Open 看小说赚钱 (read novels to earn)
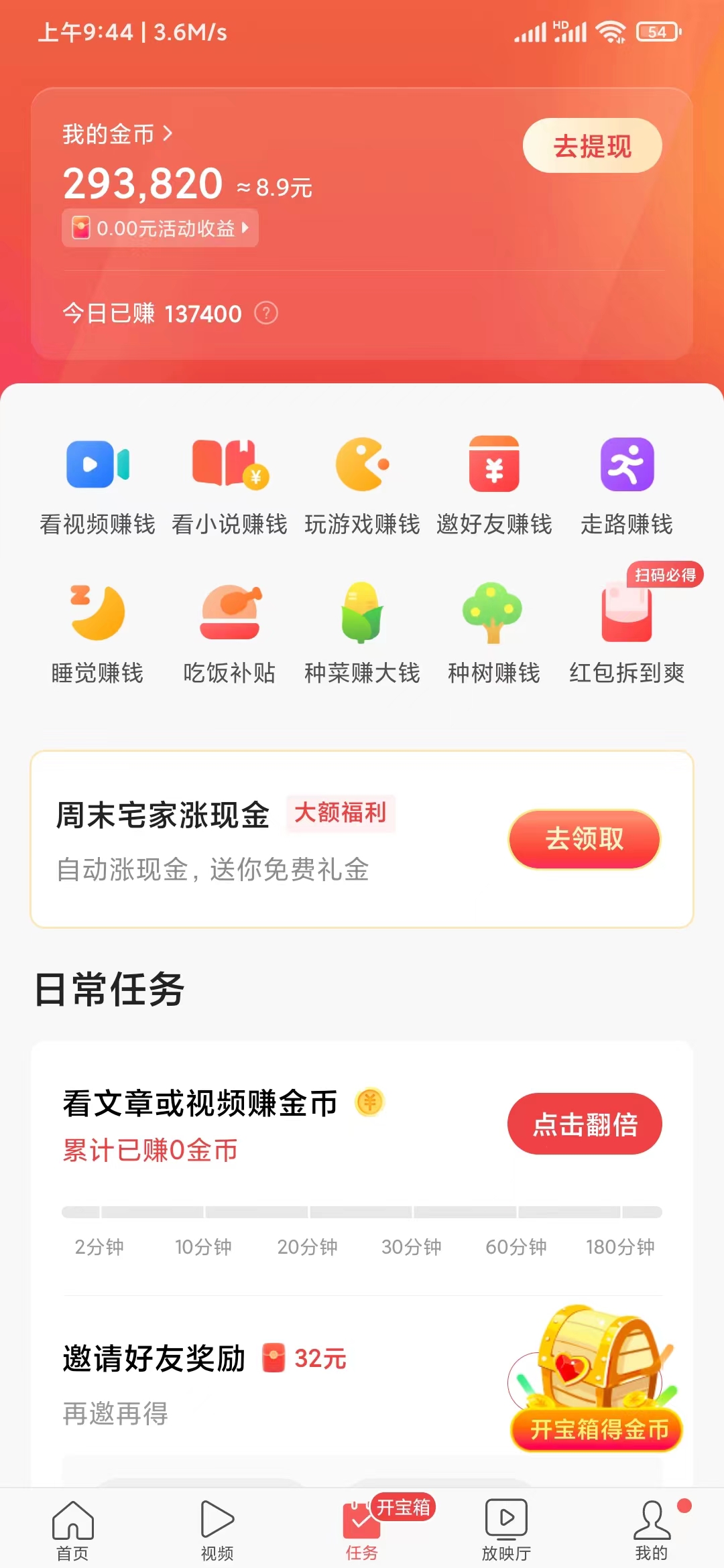 (x=229, y=482)
